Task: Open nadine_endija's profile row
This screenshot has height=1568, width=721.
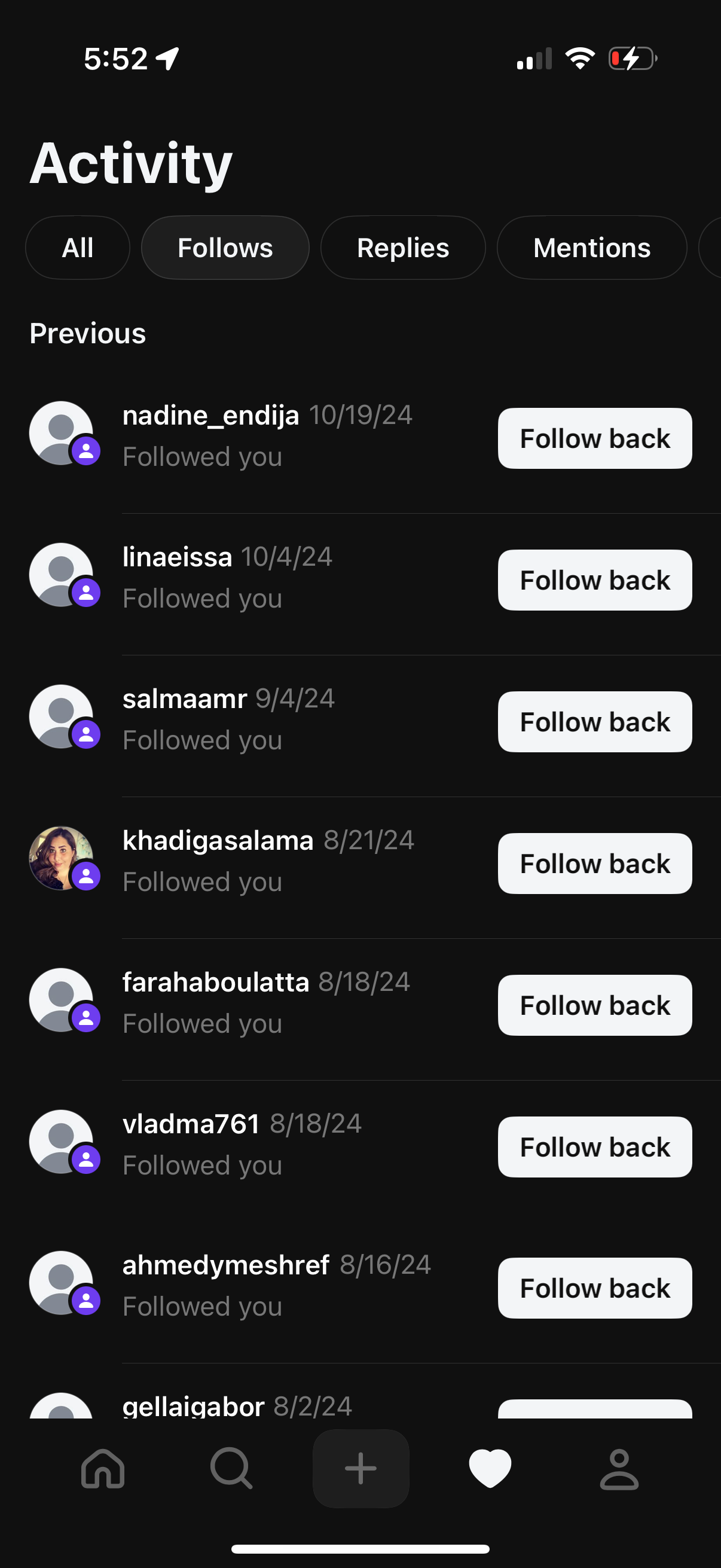Action: [268, 437]
